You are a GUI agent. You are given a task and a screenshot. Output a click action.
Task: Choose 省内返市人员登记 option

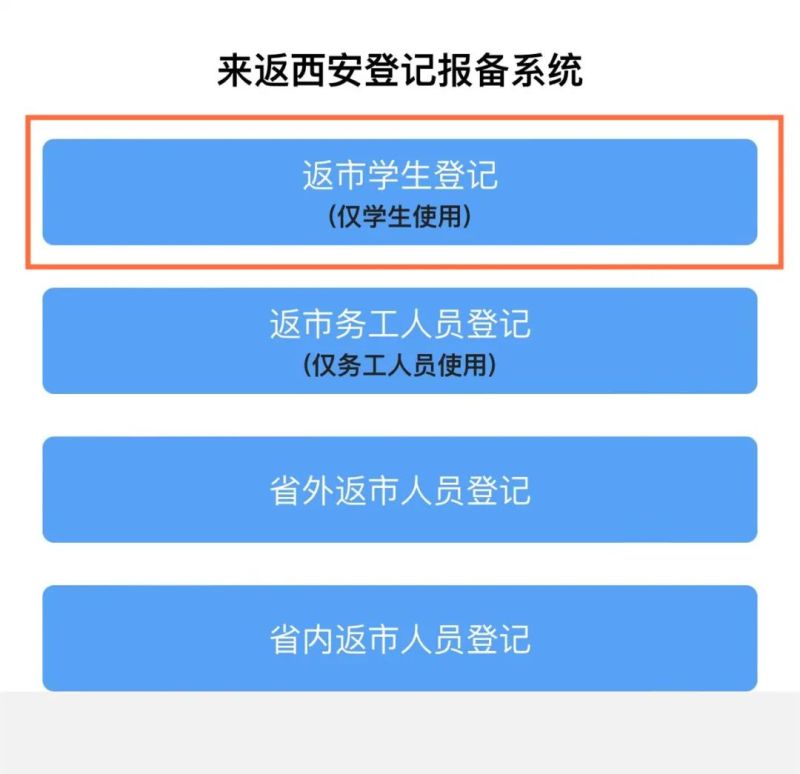tap(399, 638)
